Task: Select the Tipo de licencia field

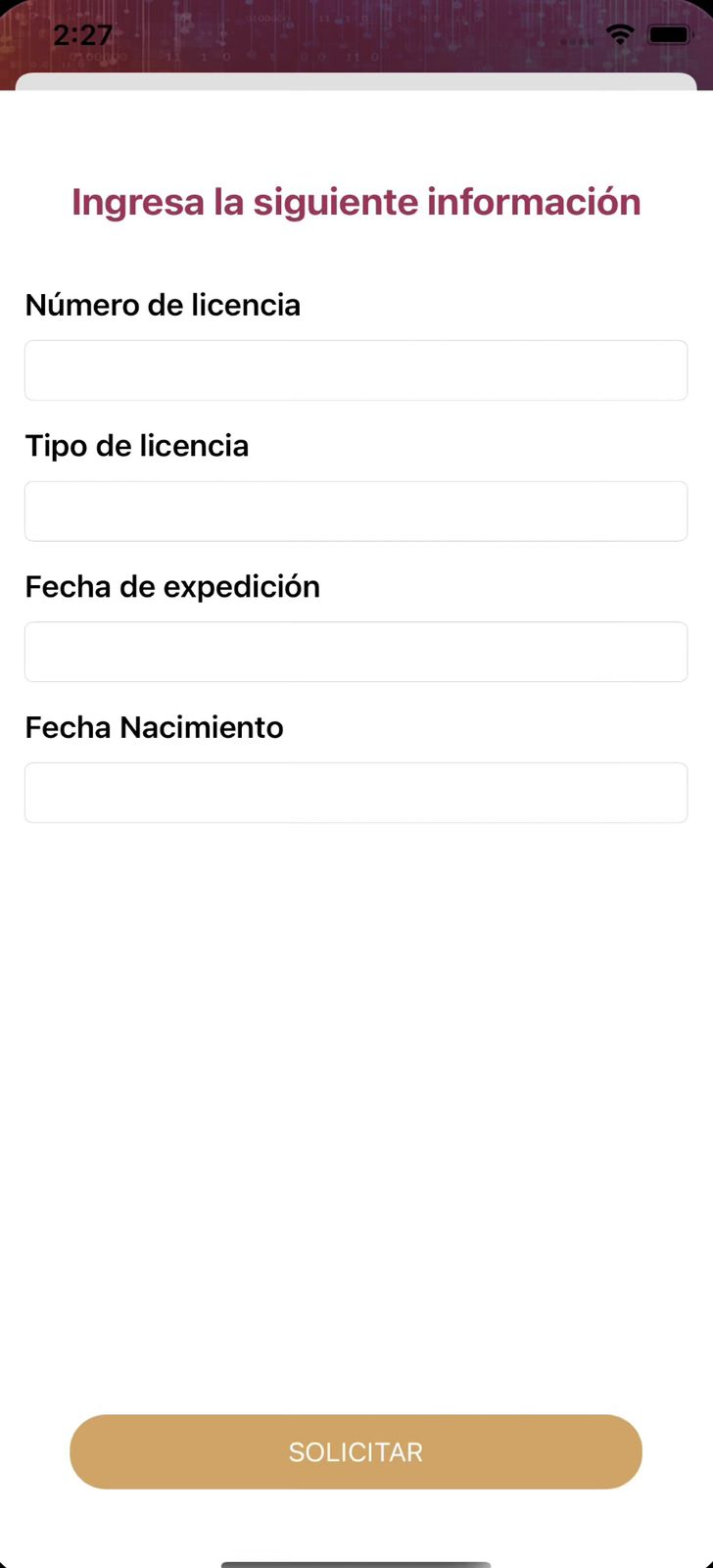Action: (x=356, y=512)
